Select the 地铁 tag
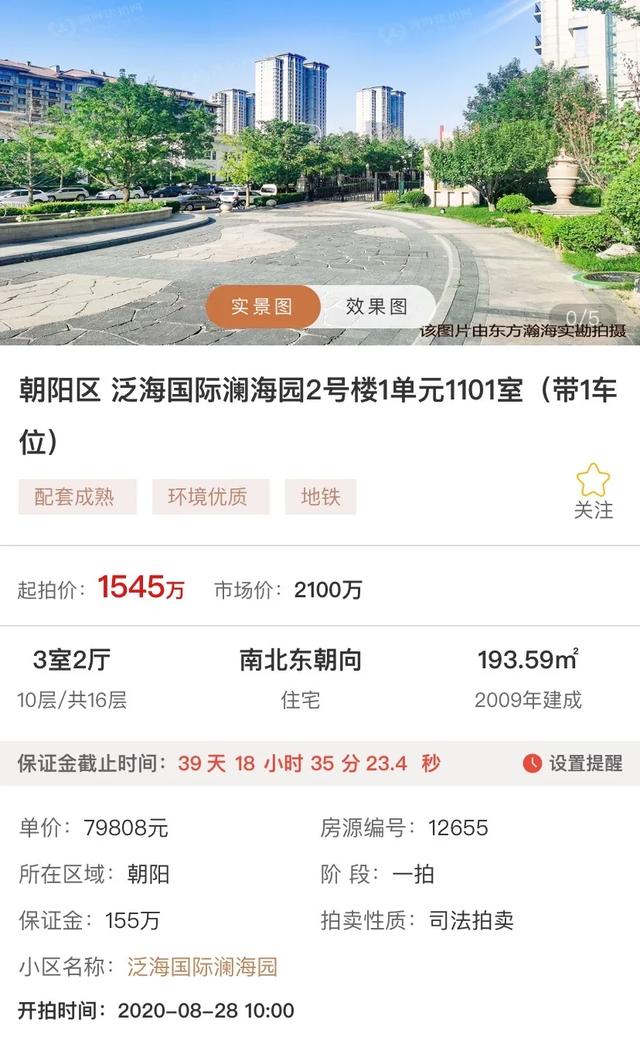640x1040 pixels. [320, 497]
